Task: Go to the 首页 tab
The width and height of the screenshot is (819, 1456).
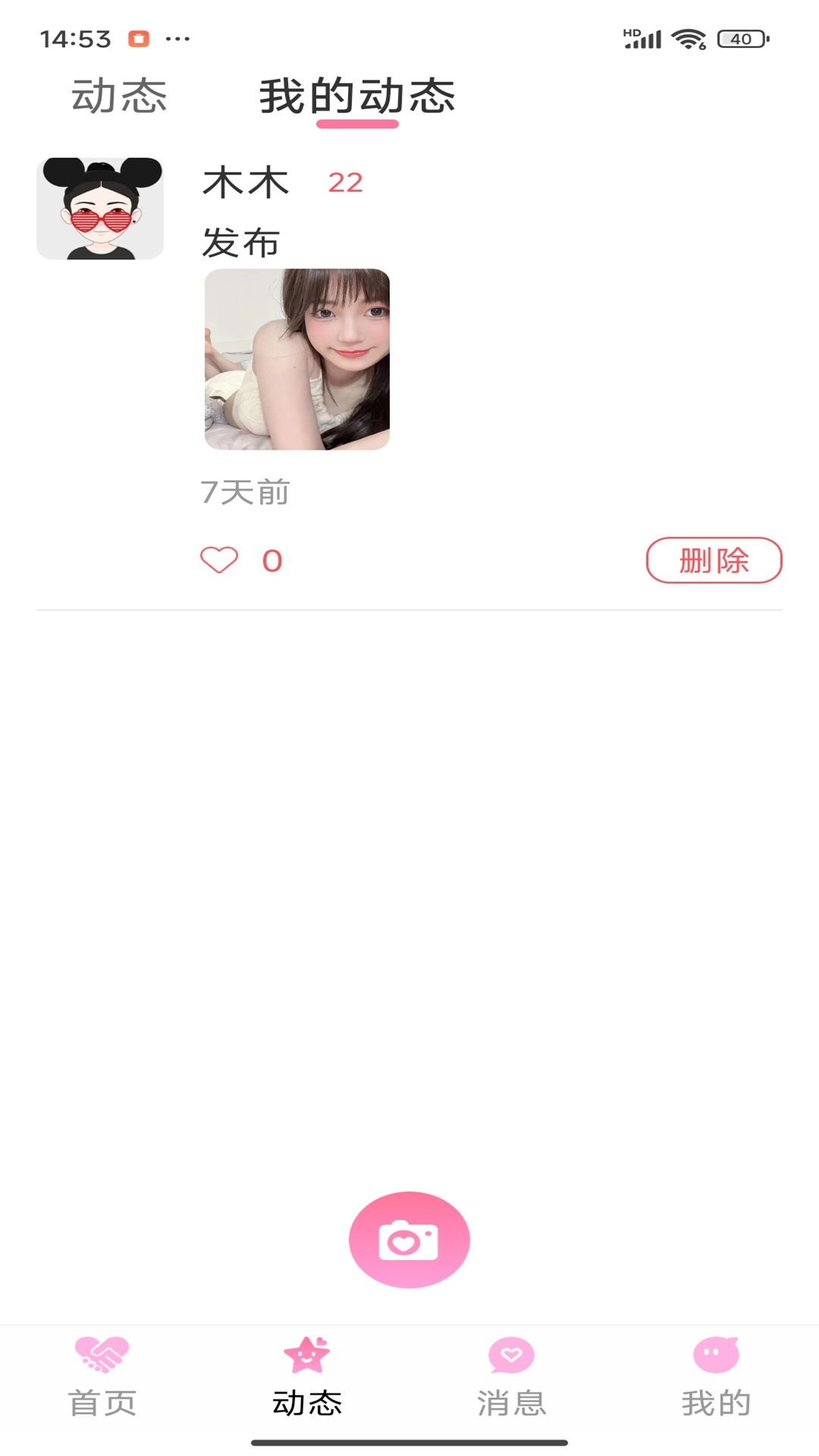Action: (x=102, y=1376)
